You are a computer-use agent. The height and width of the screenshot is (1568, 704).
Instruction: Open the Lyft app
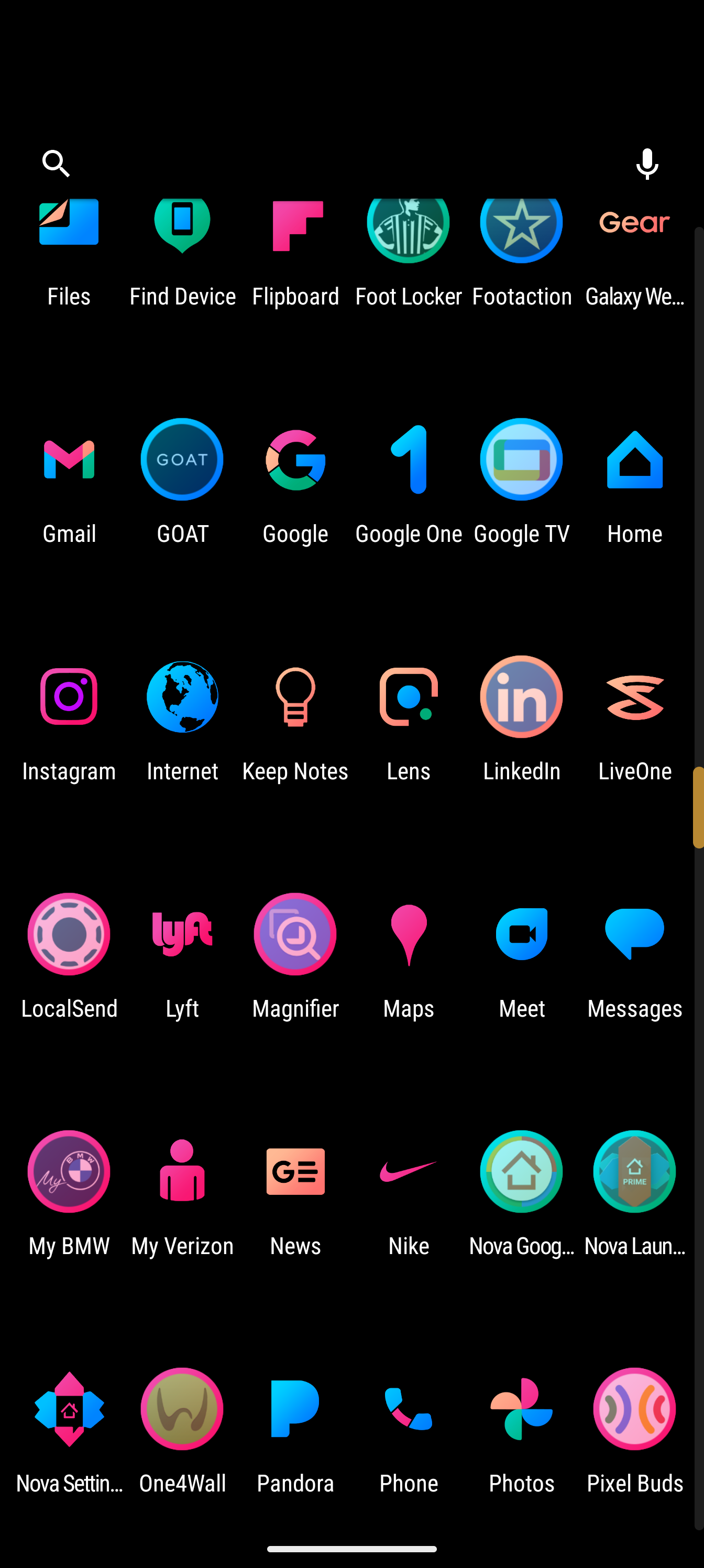click(x=182, y=956)
